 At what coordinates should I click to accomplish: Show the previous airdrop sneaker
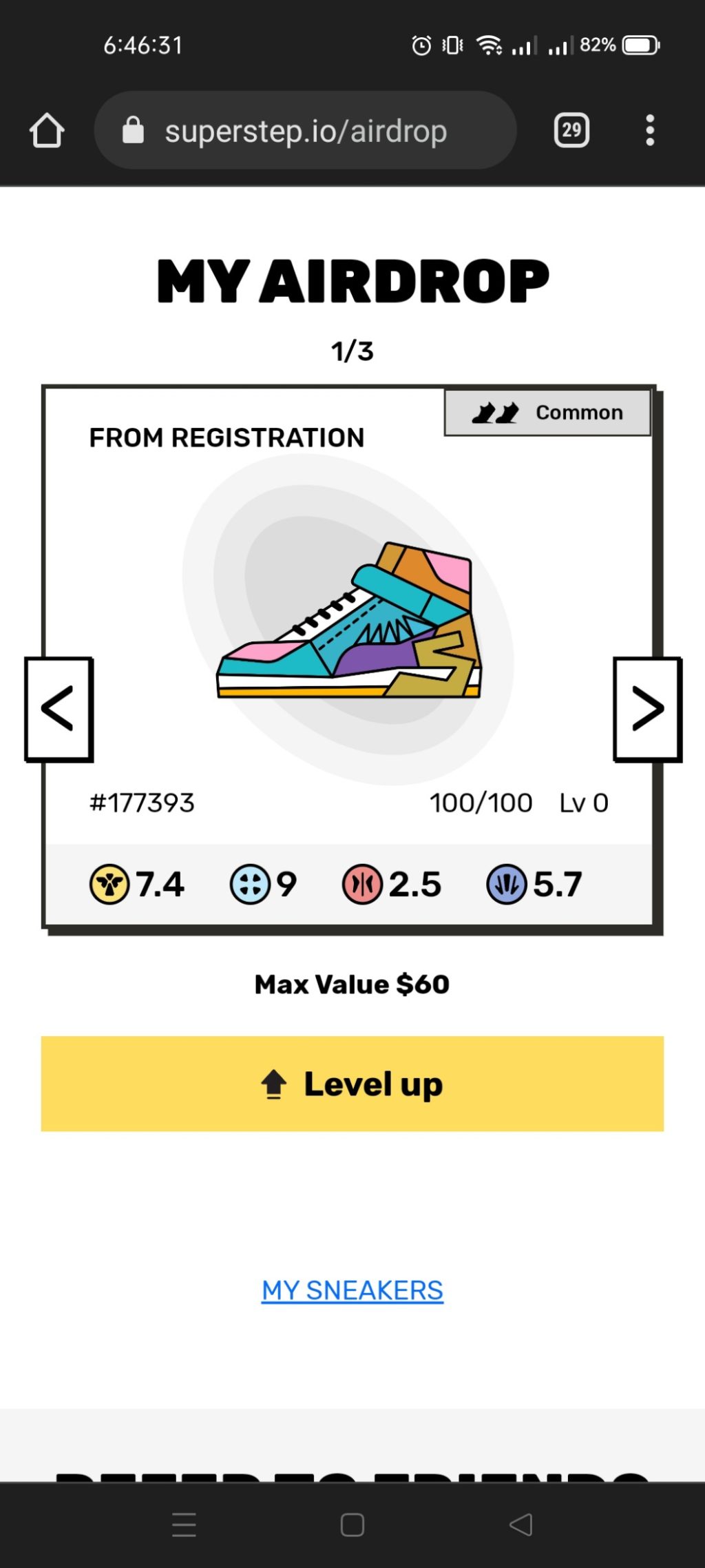coord(58,709)
